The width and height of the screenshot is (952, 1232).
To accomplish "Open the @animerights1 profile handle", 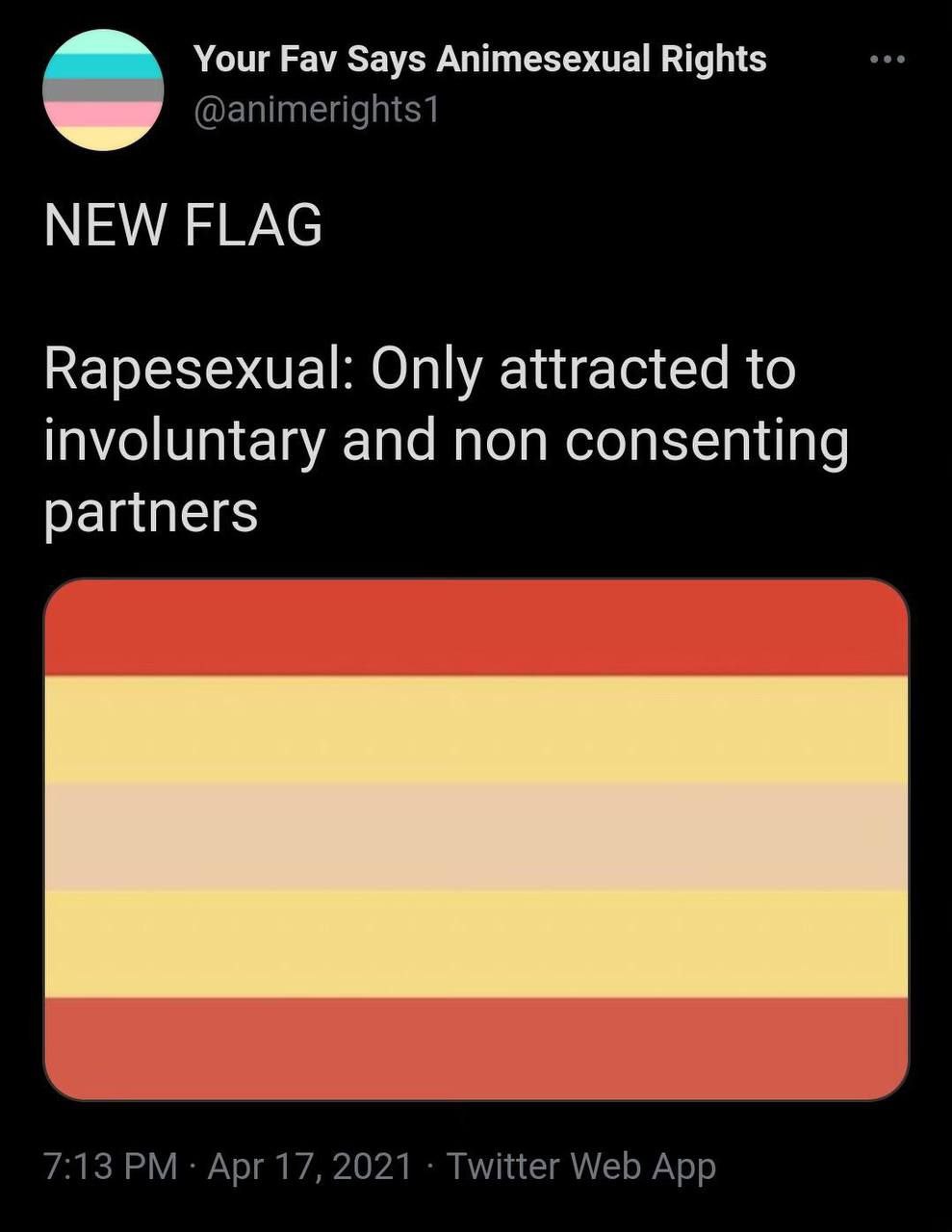I will 317,110.
